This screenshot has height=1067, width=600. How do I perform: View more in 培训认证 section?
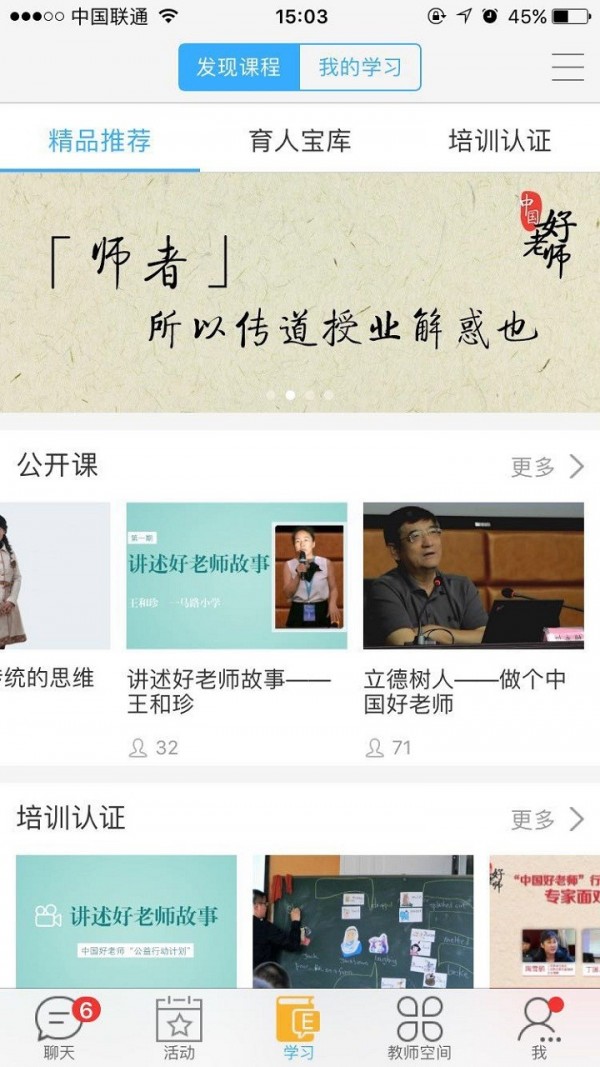(x=548, y=820)
